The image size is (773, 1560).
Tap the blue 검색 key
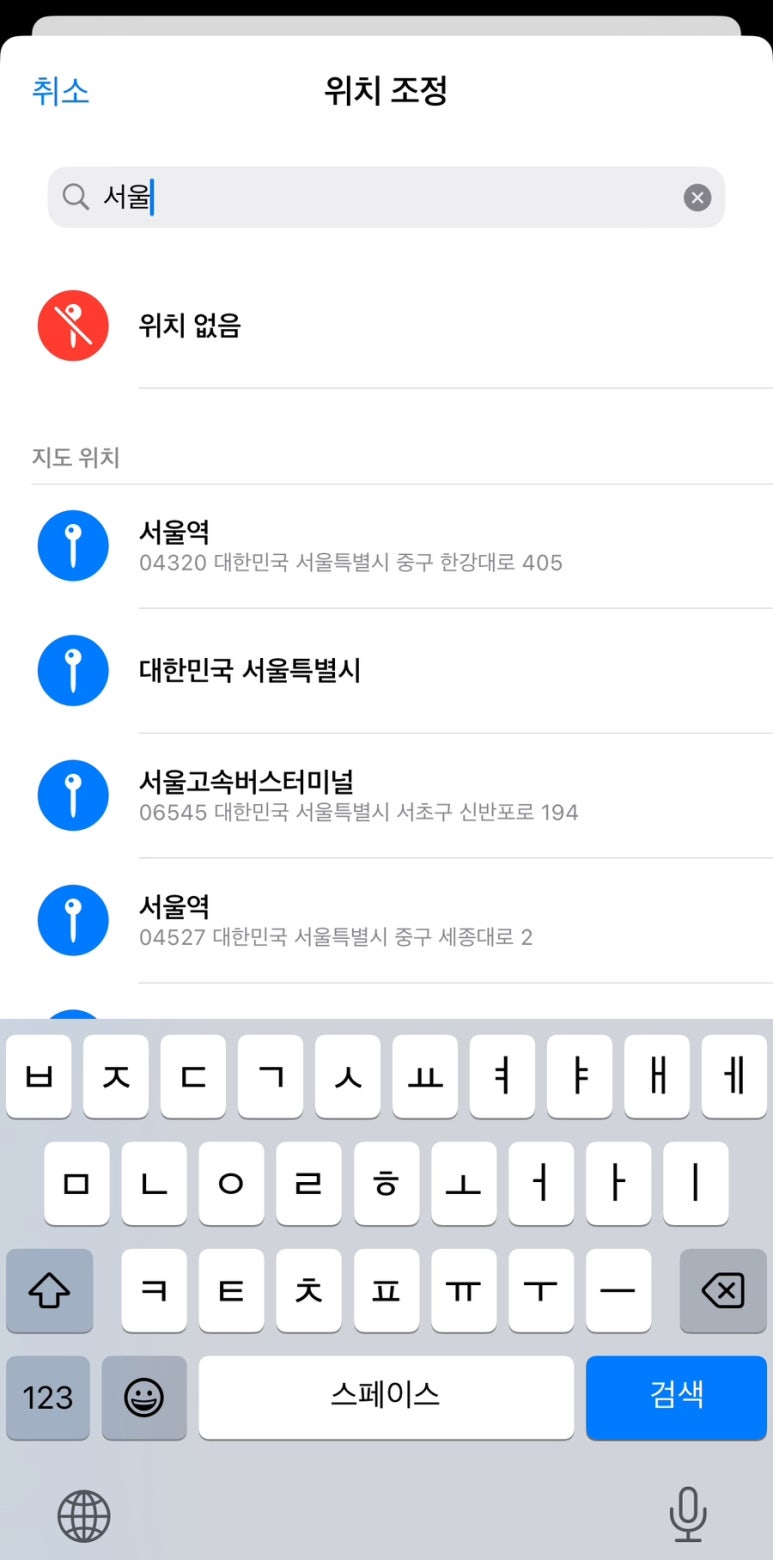676,1396
